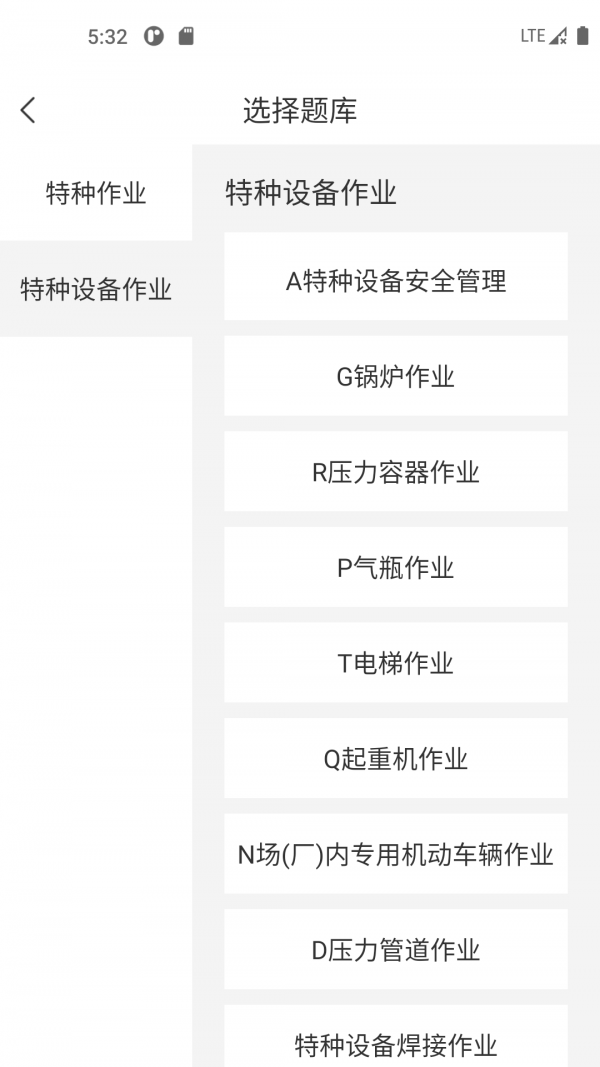Go back using the top-left arrow
Screen dimensions: 600x1067
pyautogui.click(x=28, y=110)
